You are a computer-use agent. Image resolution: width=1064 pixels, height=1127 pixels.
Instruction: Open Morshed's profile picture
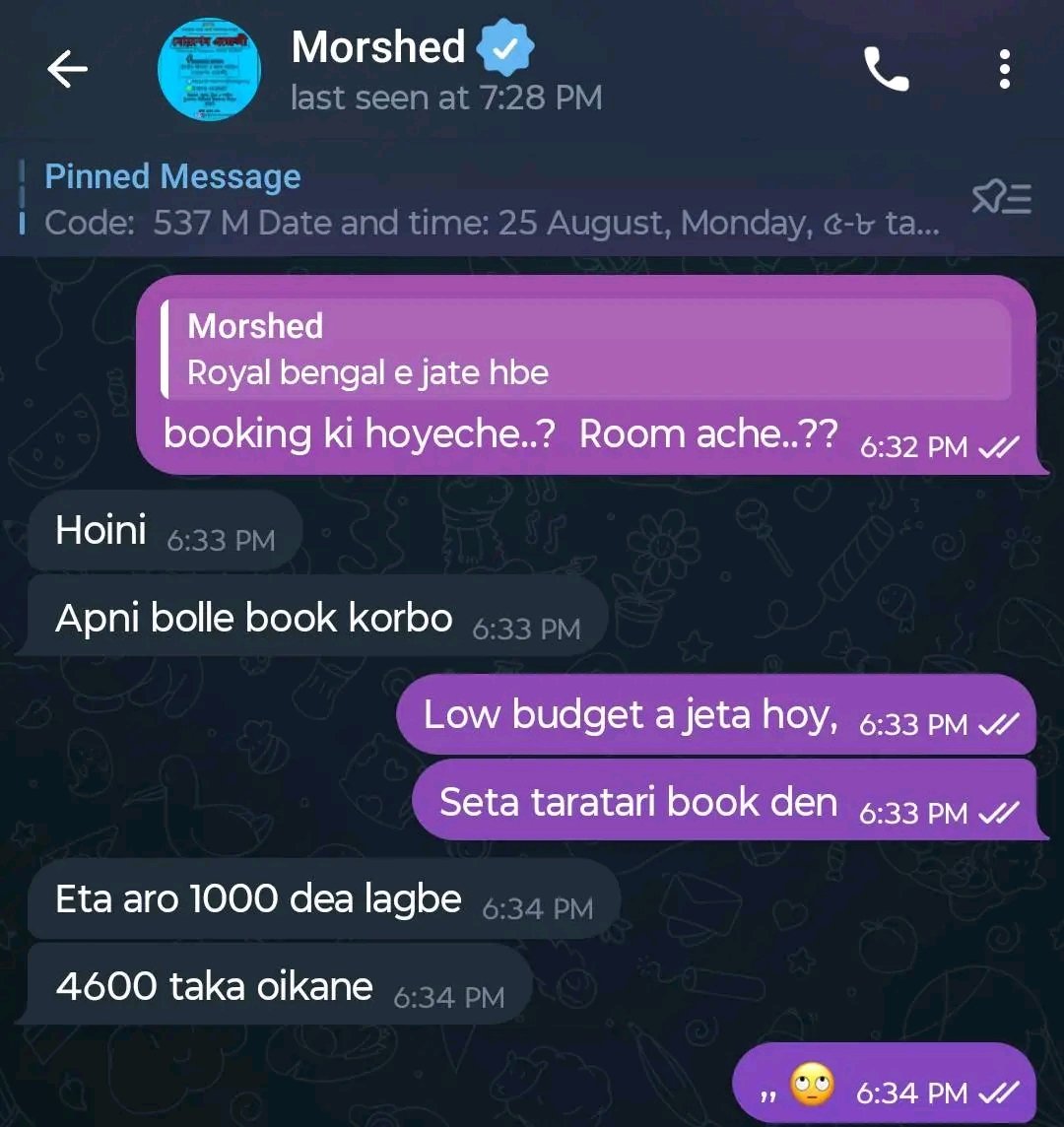pos(210,70)
